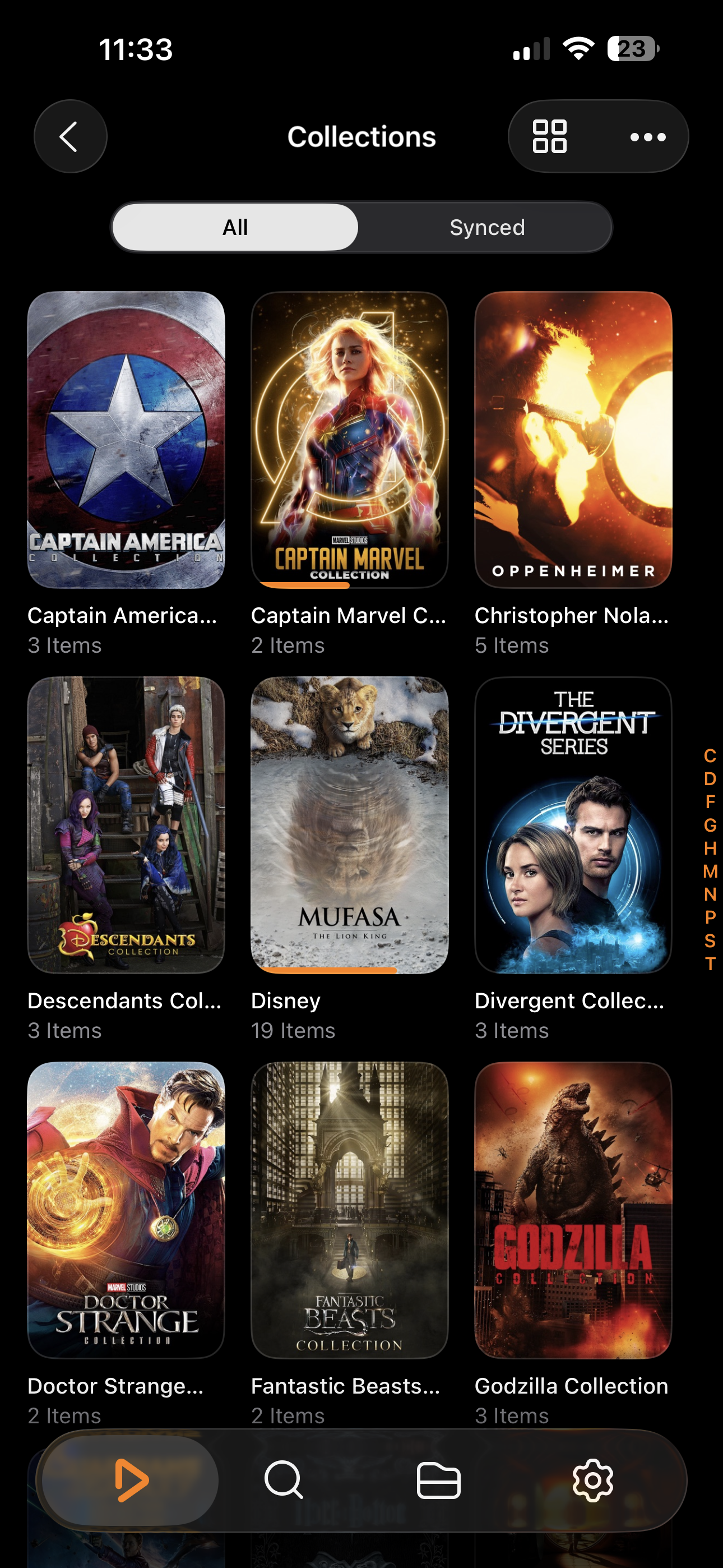Open the Captain America collection

[x=126, y=440]
